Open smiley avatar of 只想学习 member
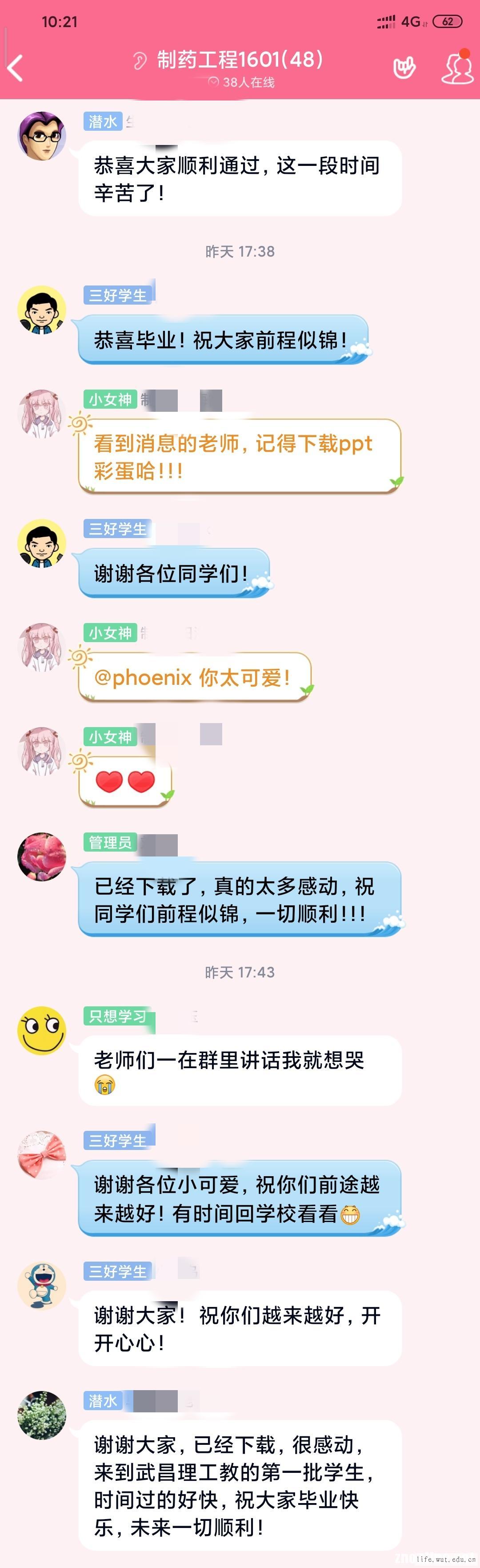 41,1030
